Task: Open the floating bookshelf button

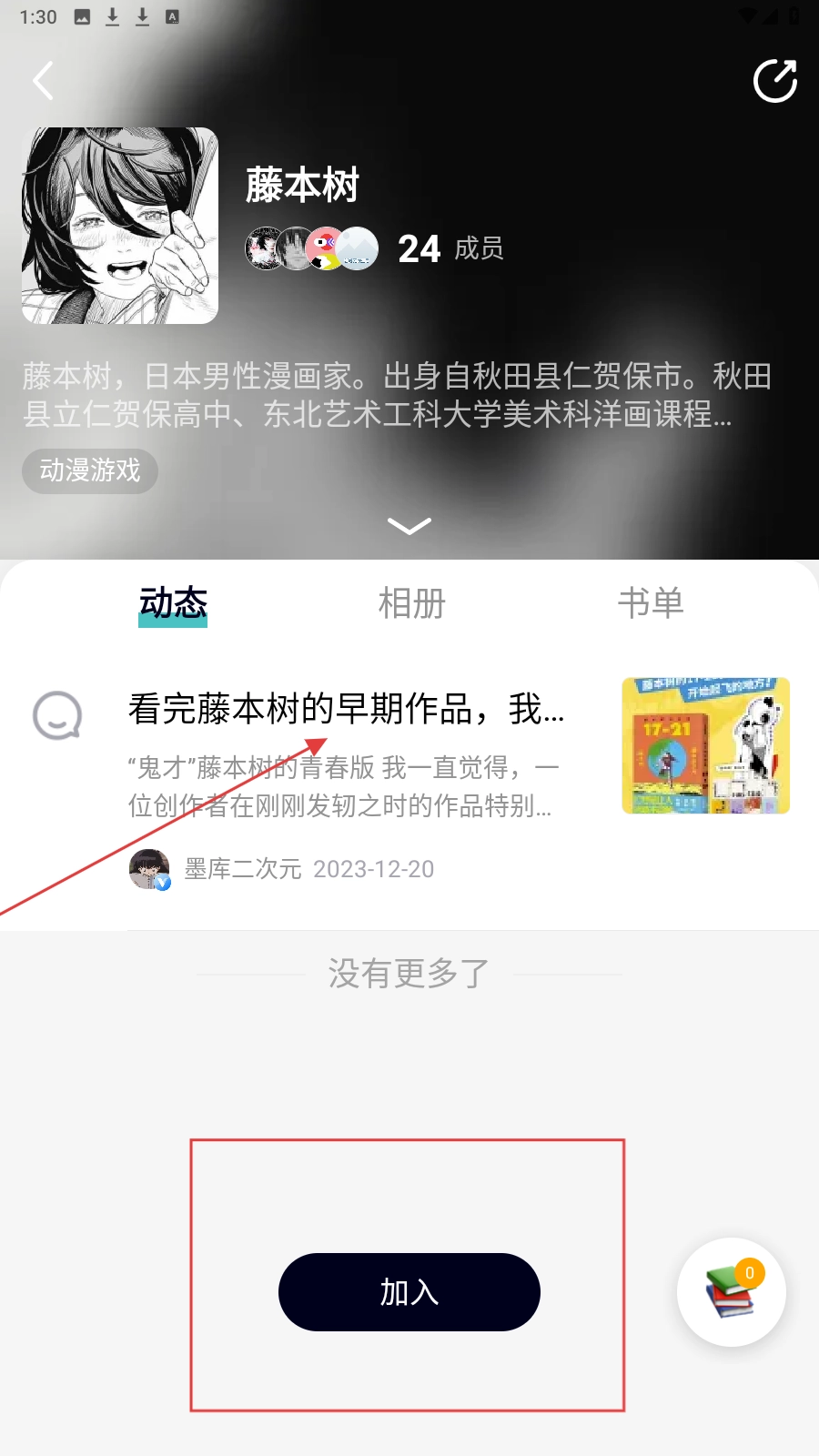Action: coord(731,1292)
